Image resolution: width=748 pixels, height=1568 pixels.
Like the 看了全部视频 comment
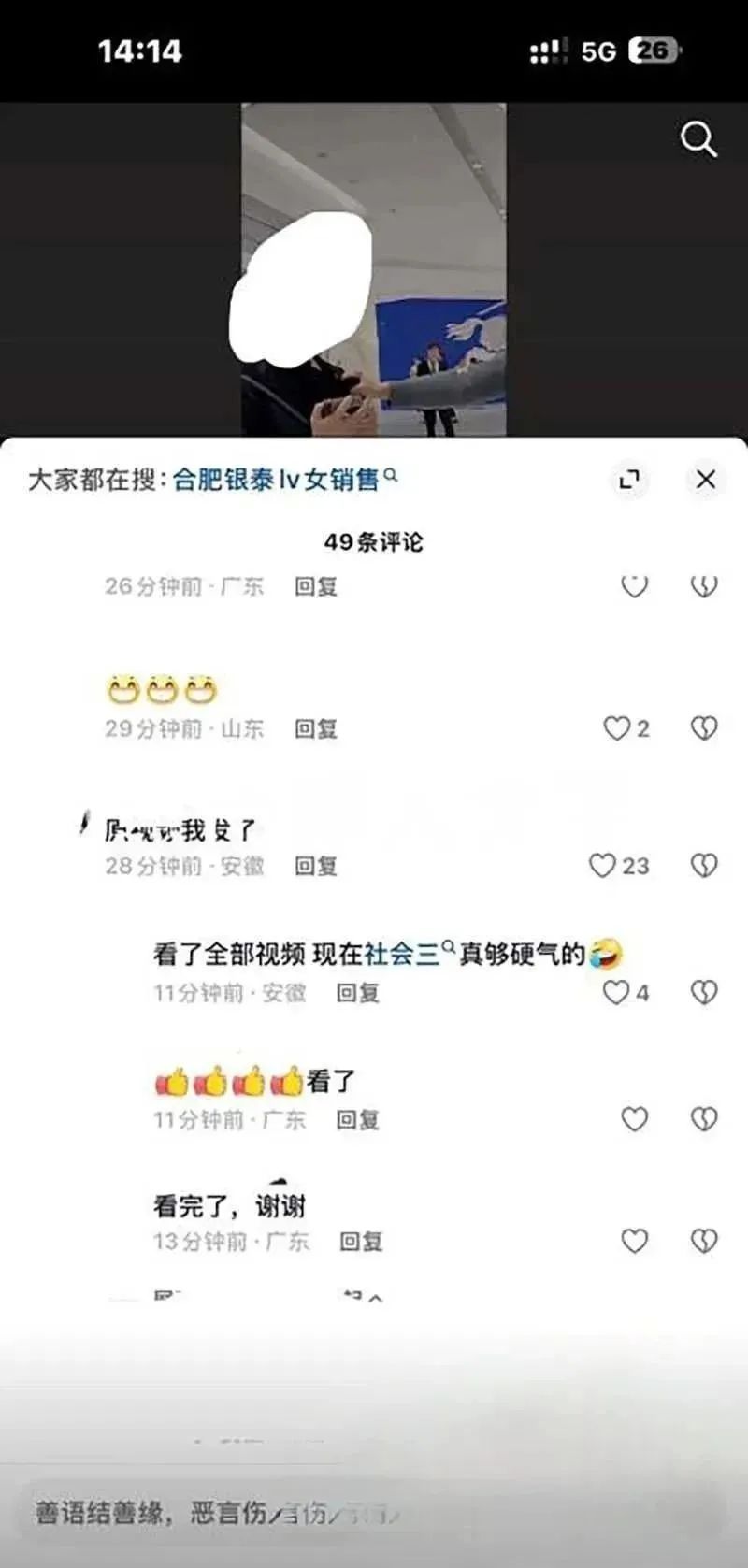[616, 992]
